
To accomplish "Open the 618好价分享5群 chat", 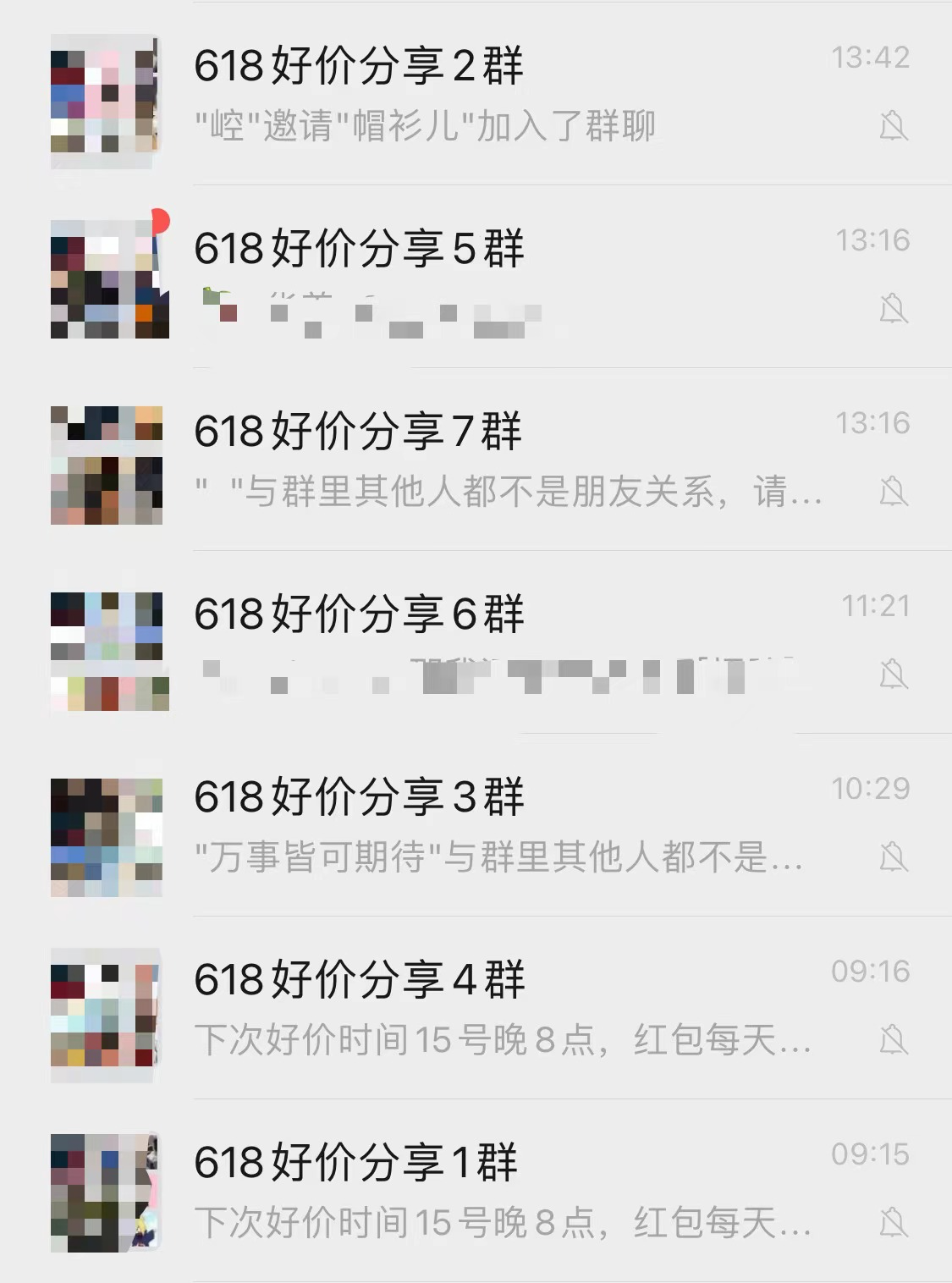I will [x=359, y=250].
